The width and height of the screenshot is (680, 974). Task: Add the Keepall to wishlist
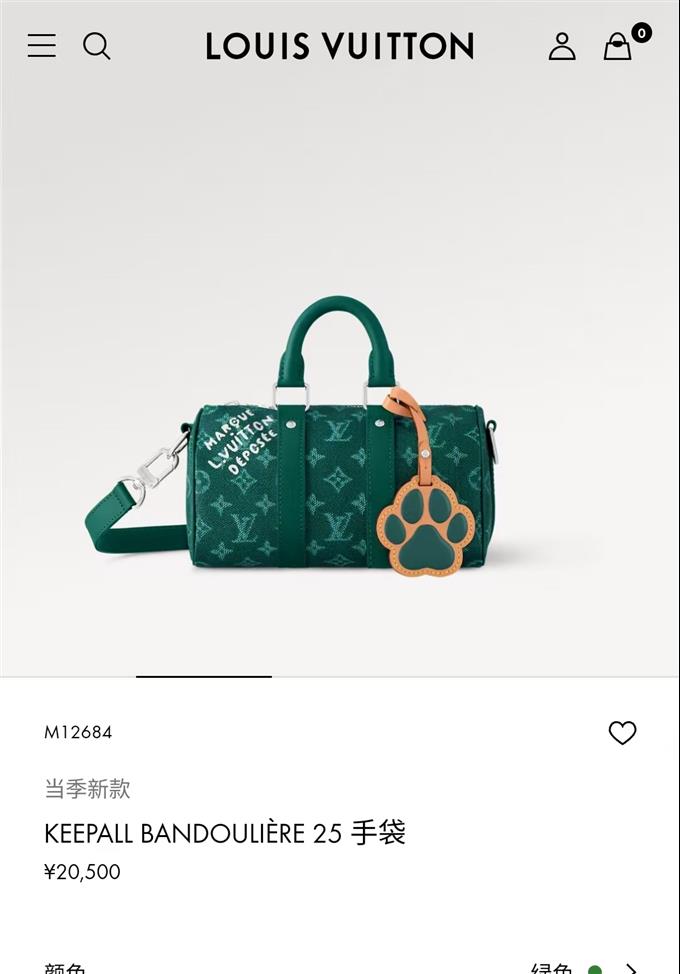[x=622, y=733]
